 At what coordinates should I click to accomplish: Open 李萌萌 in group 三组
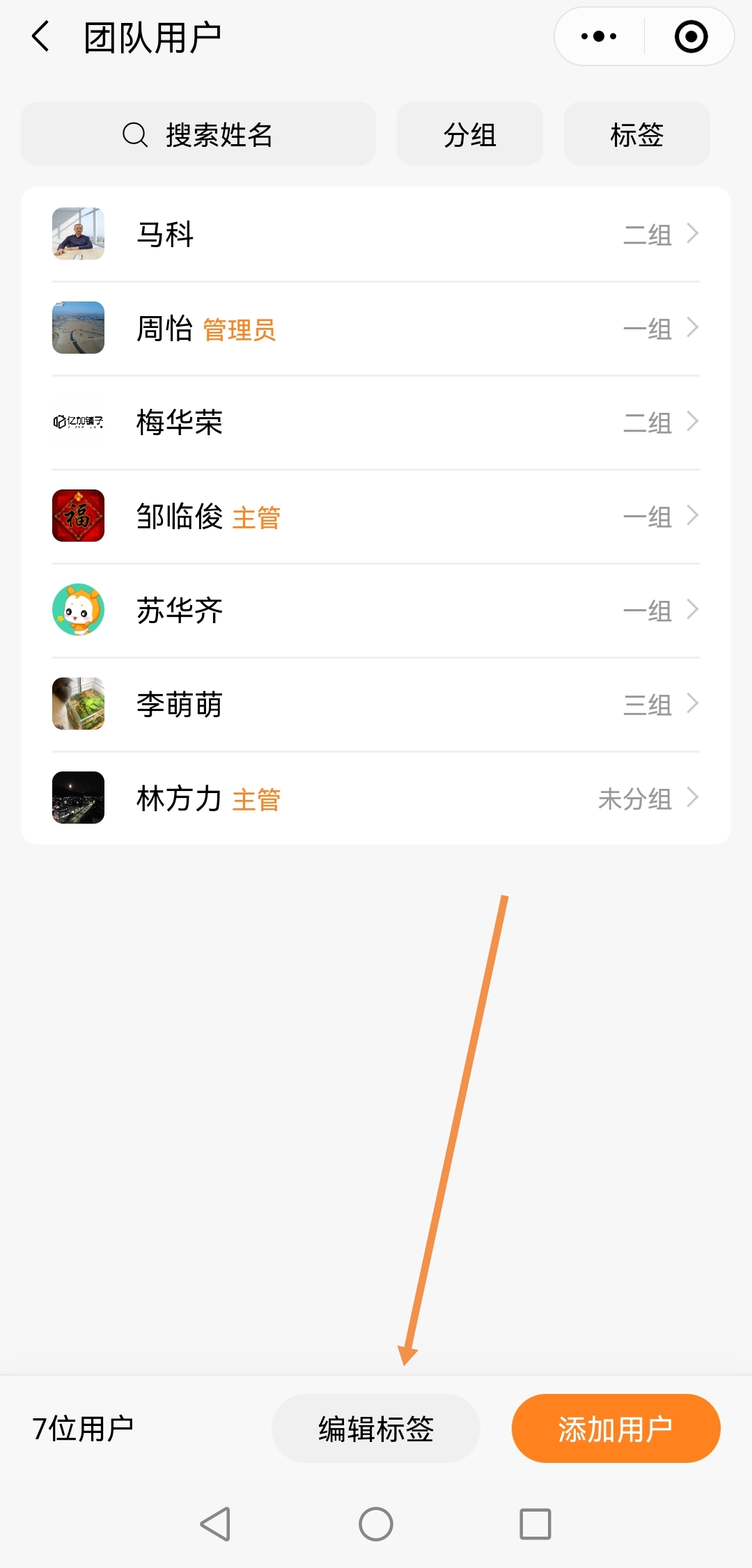376,704
